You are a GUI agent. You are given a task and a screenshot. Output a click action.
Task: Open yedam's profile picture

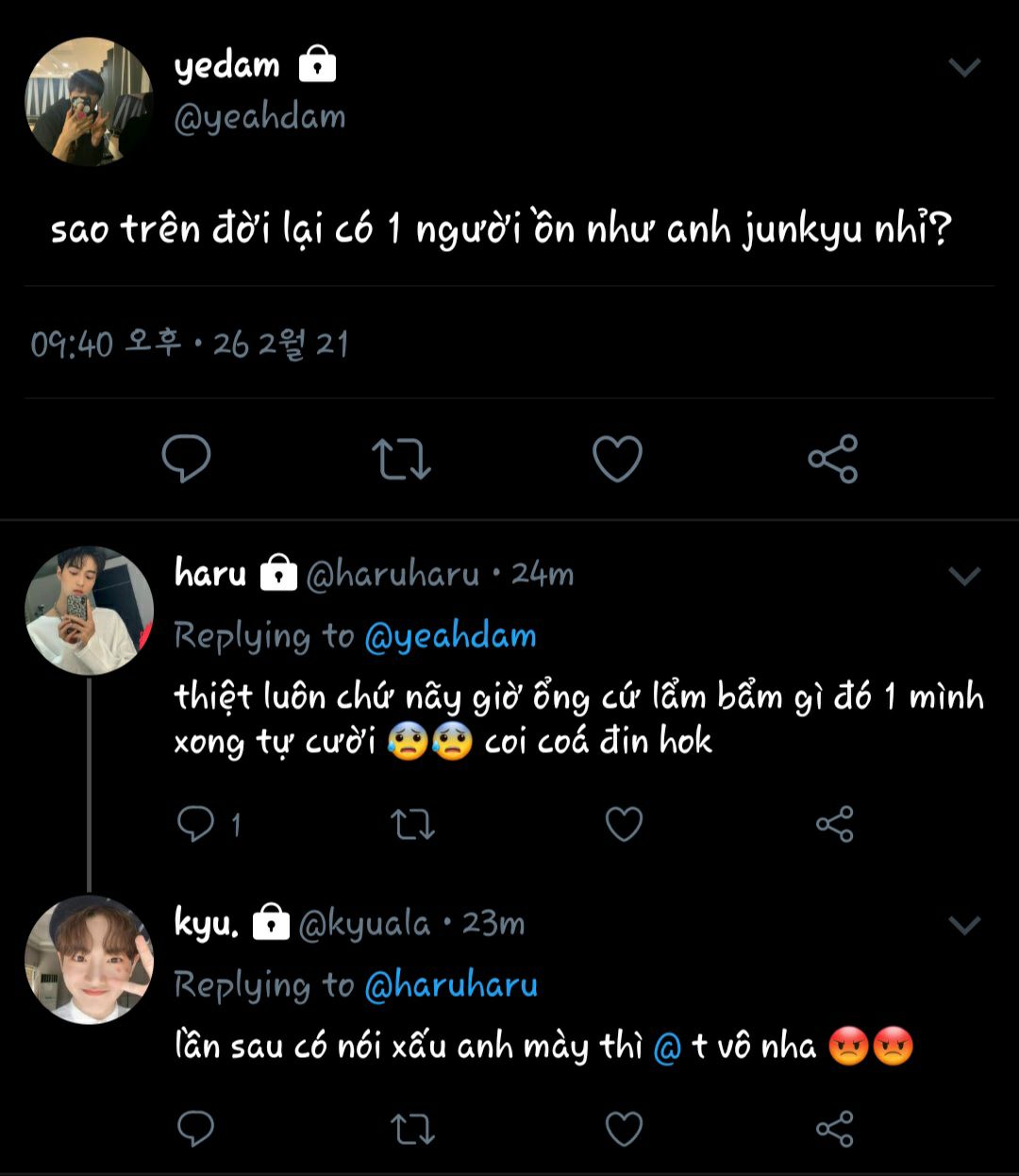89,102
